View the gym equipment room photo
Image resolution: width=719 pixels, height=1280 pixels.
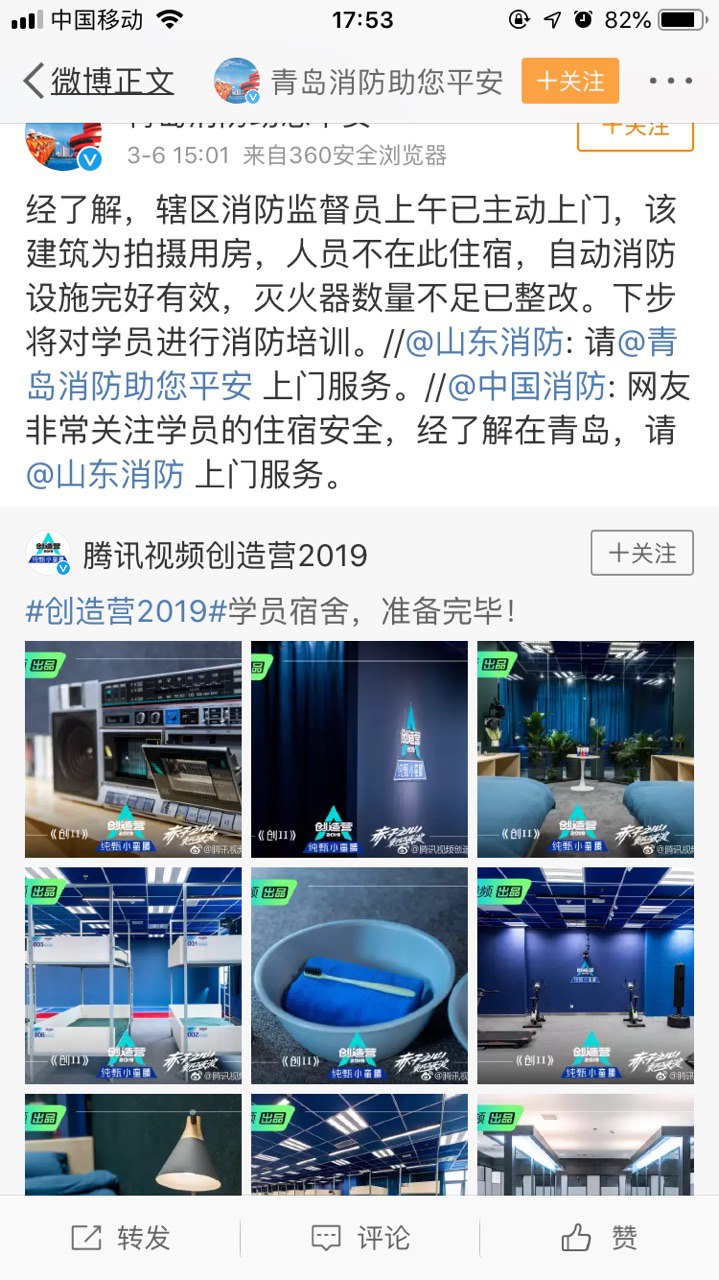[x=585, y=975]
